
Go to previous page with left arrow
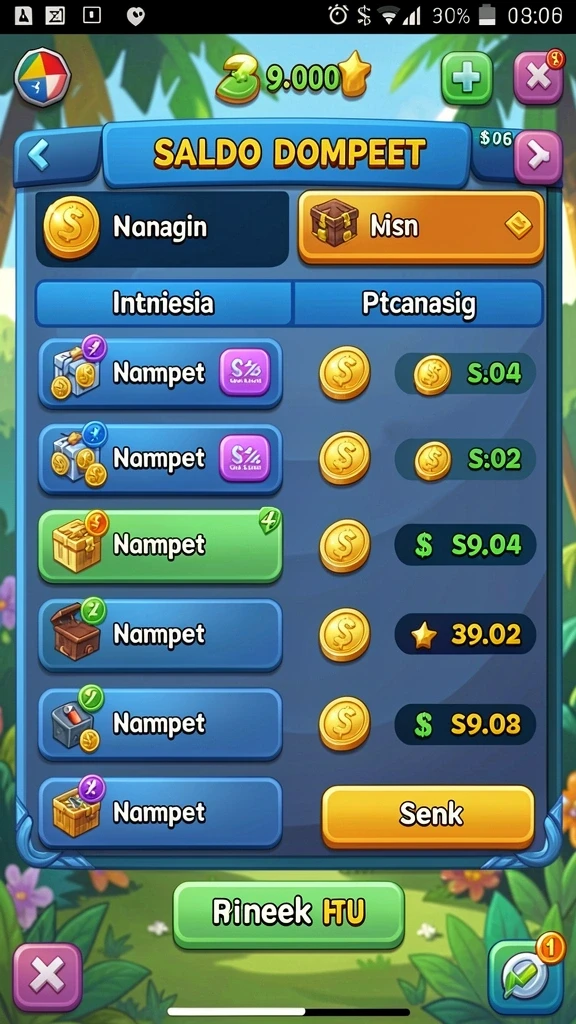pyautogui.click(x=39, y=155)
